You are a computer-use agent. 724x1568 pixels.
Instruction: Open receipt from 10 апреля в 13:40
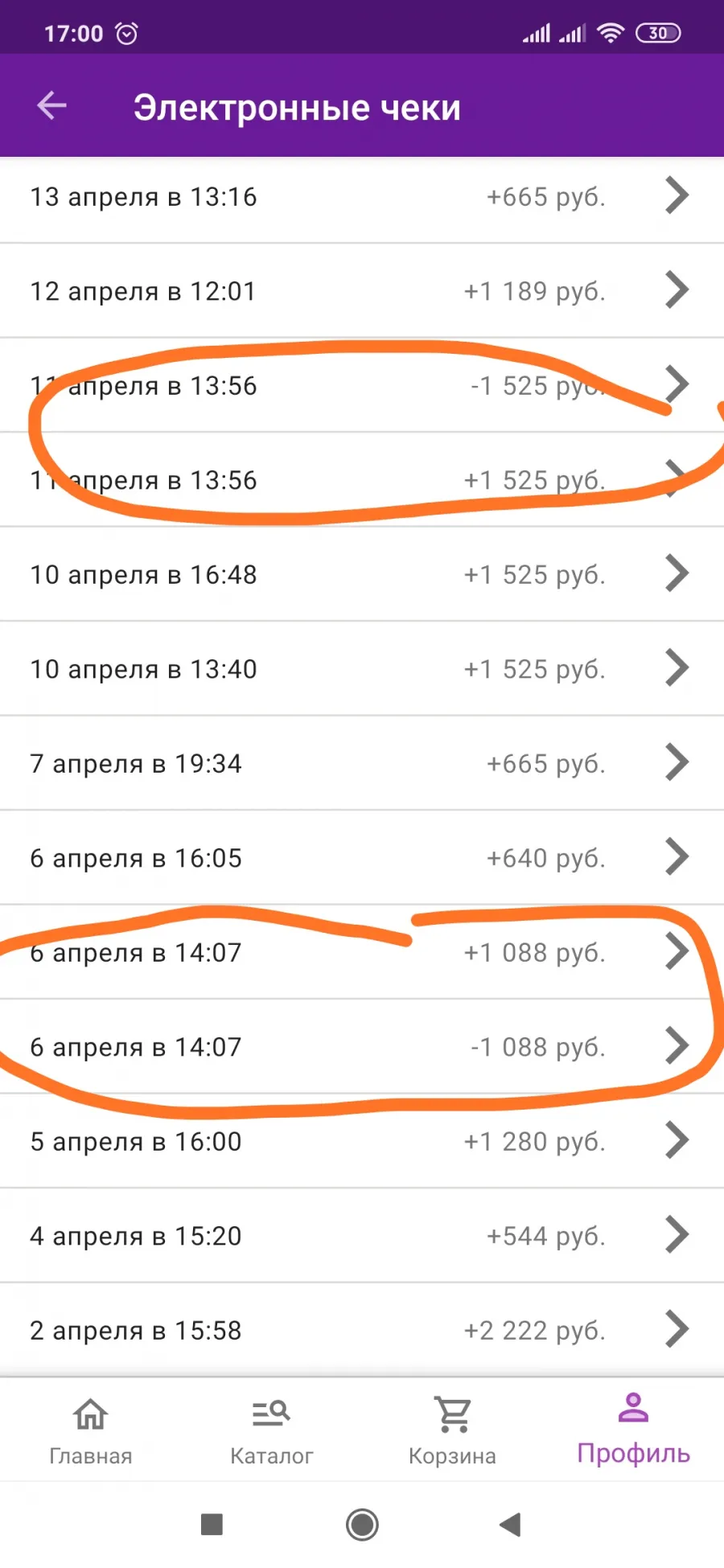click(x=362, y=668)
